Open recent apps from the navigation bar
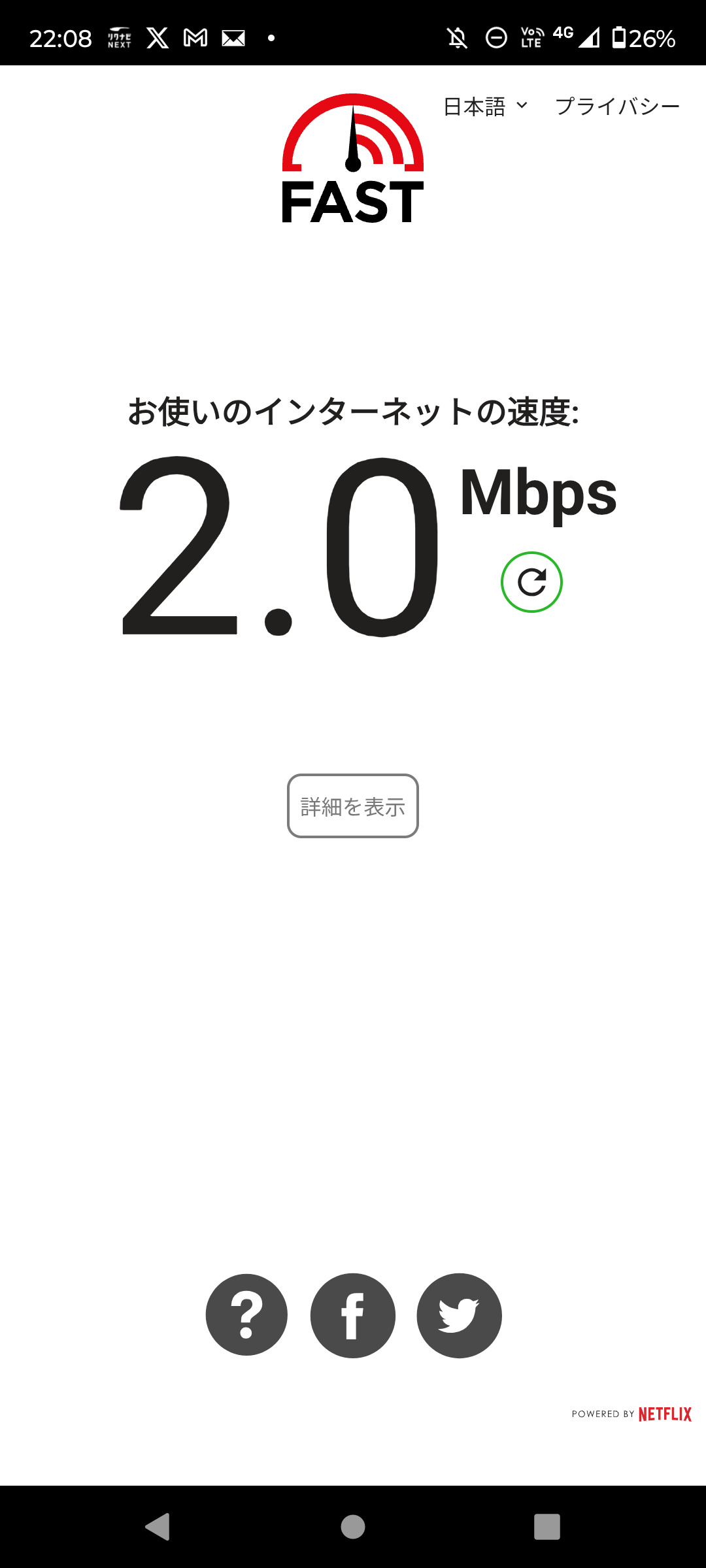706x1568 pixels. [x=547, y=1527]
